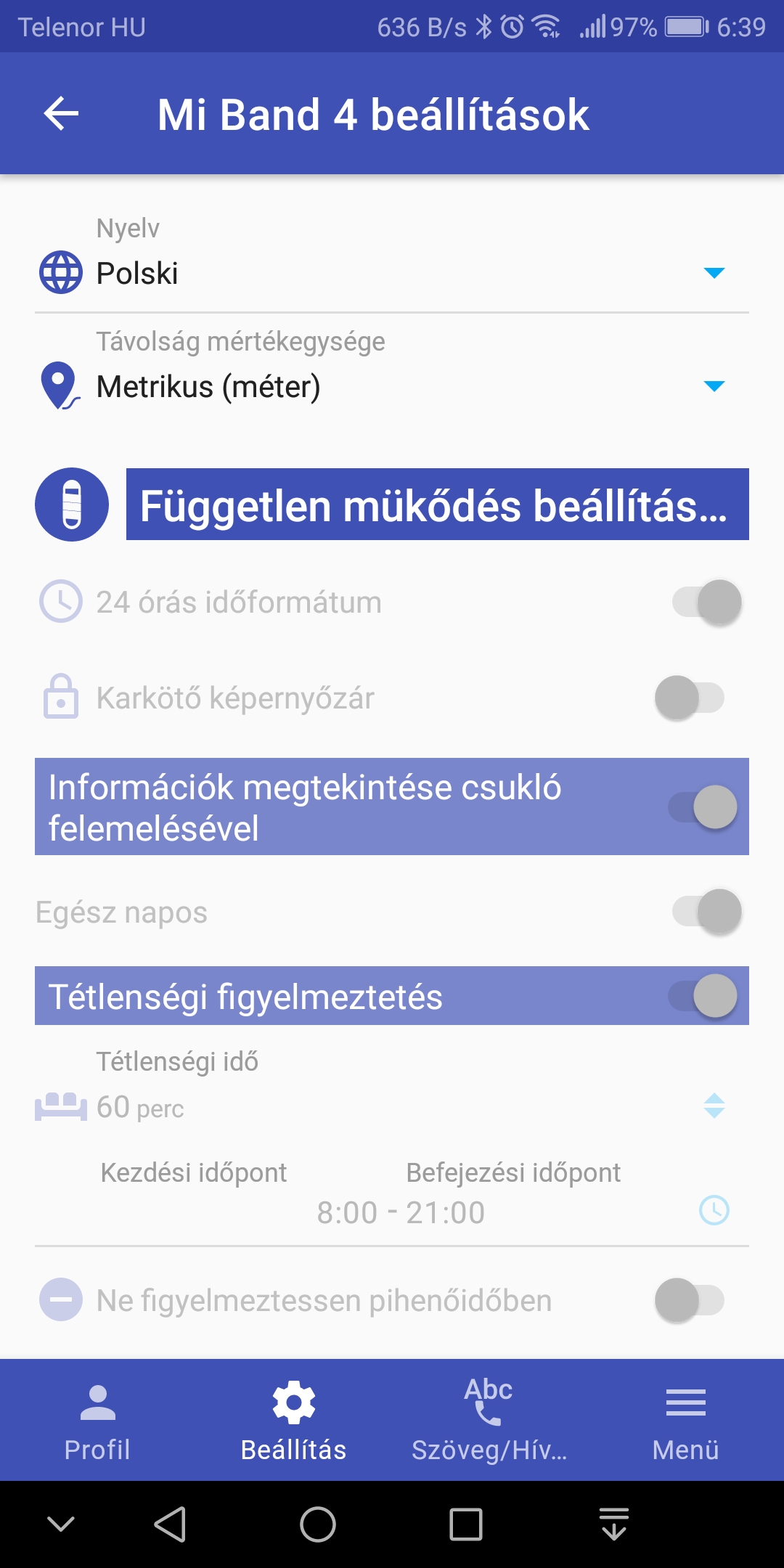Image resolution: width=784 pixels, height=1568 pixels.
Task: Go back using the app bar arrow
Action: point(61,113)
